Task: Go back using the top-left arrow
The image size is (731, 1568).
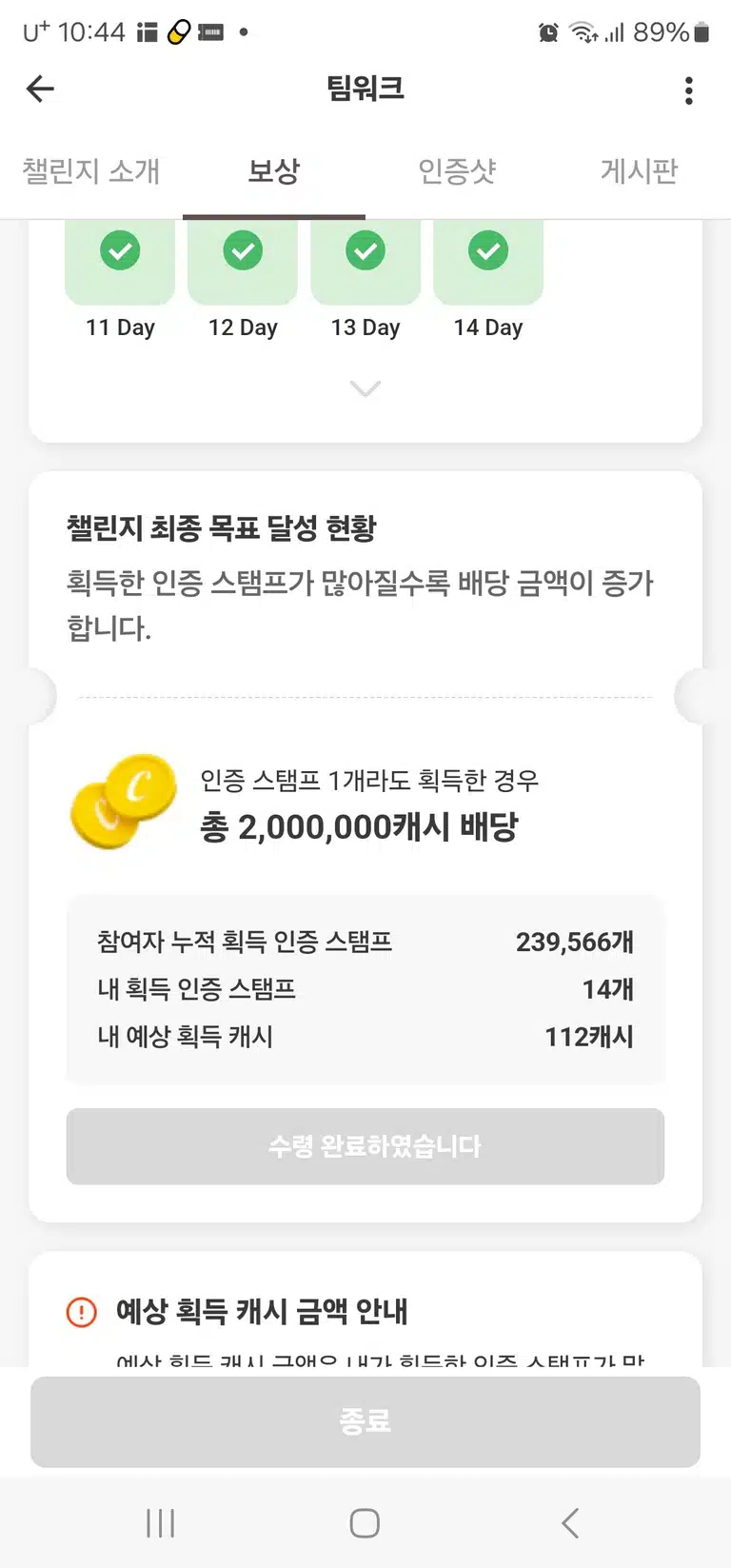Action: click(x=40, y=89)
